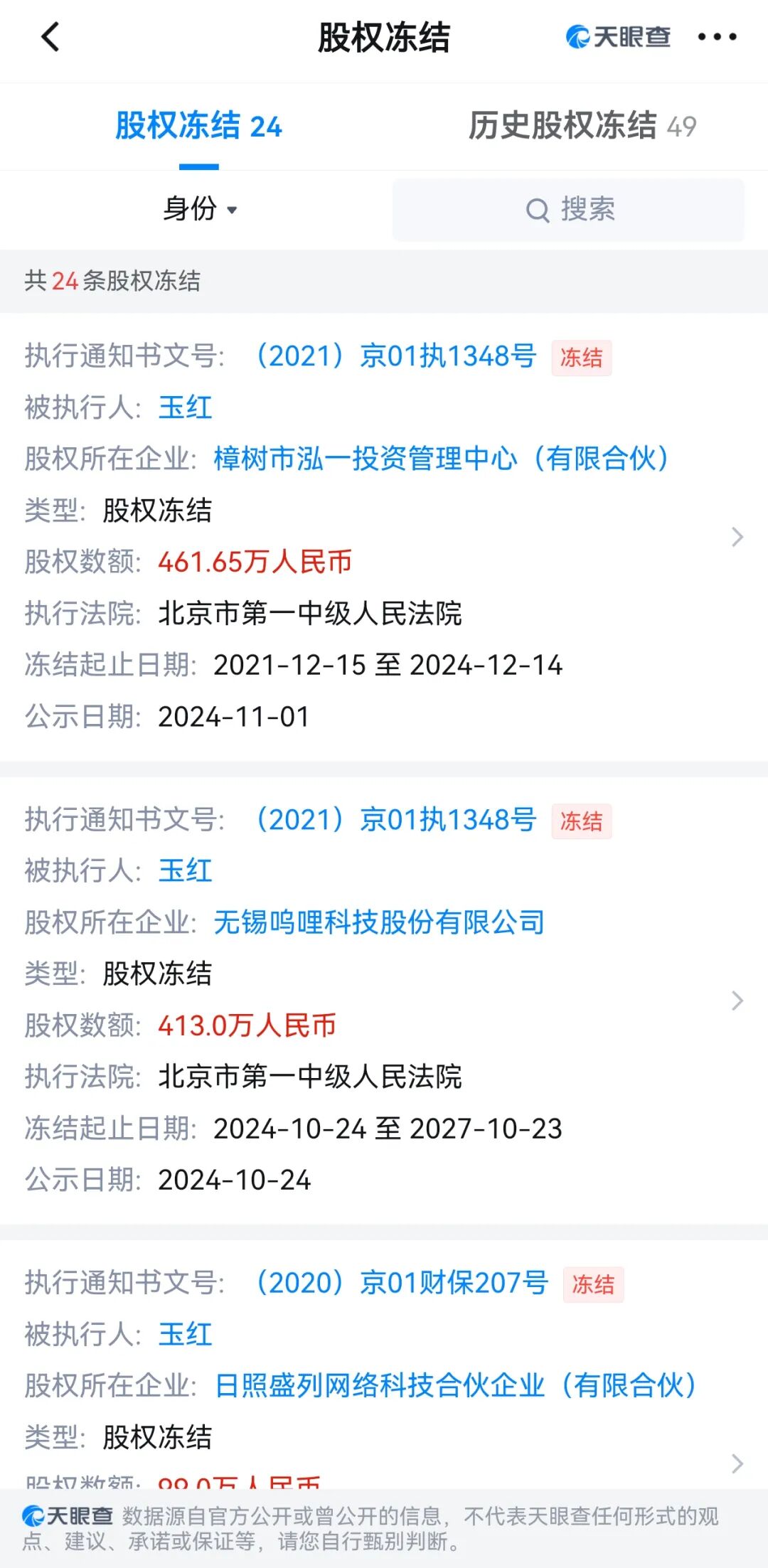Image resolution: width=768 pixels, height=1568 pixels.
Task: Open company 无锡鸣哩科技股份有限公司
Action: click(379, 922)
